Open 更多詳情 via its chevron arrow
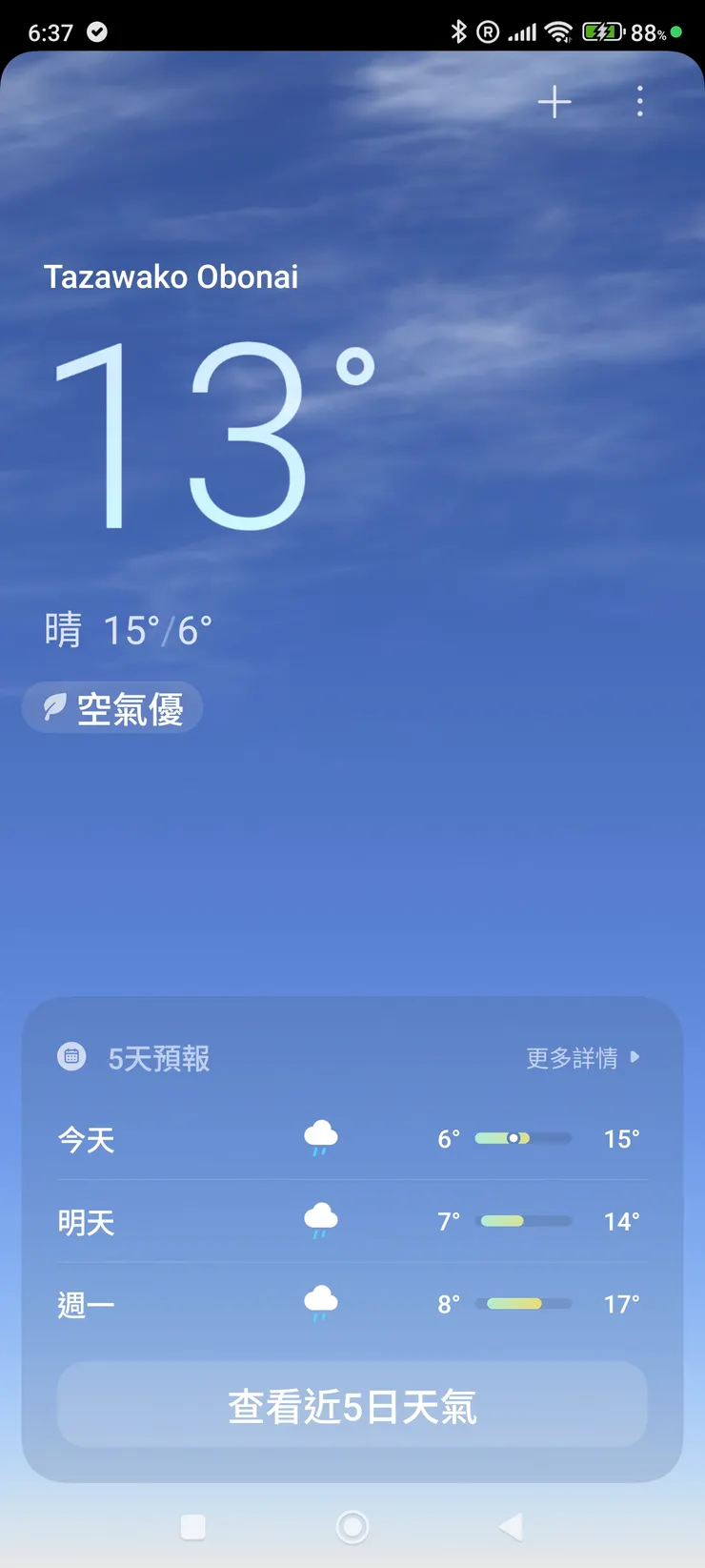 634,1057
